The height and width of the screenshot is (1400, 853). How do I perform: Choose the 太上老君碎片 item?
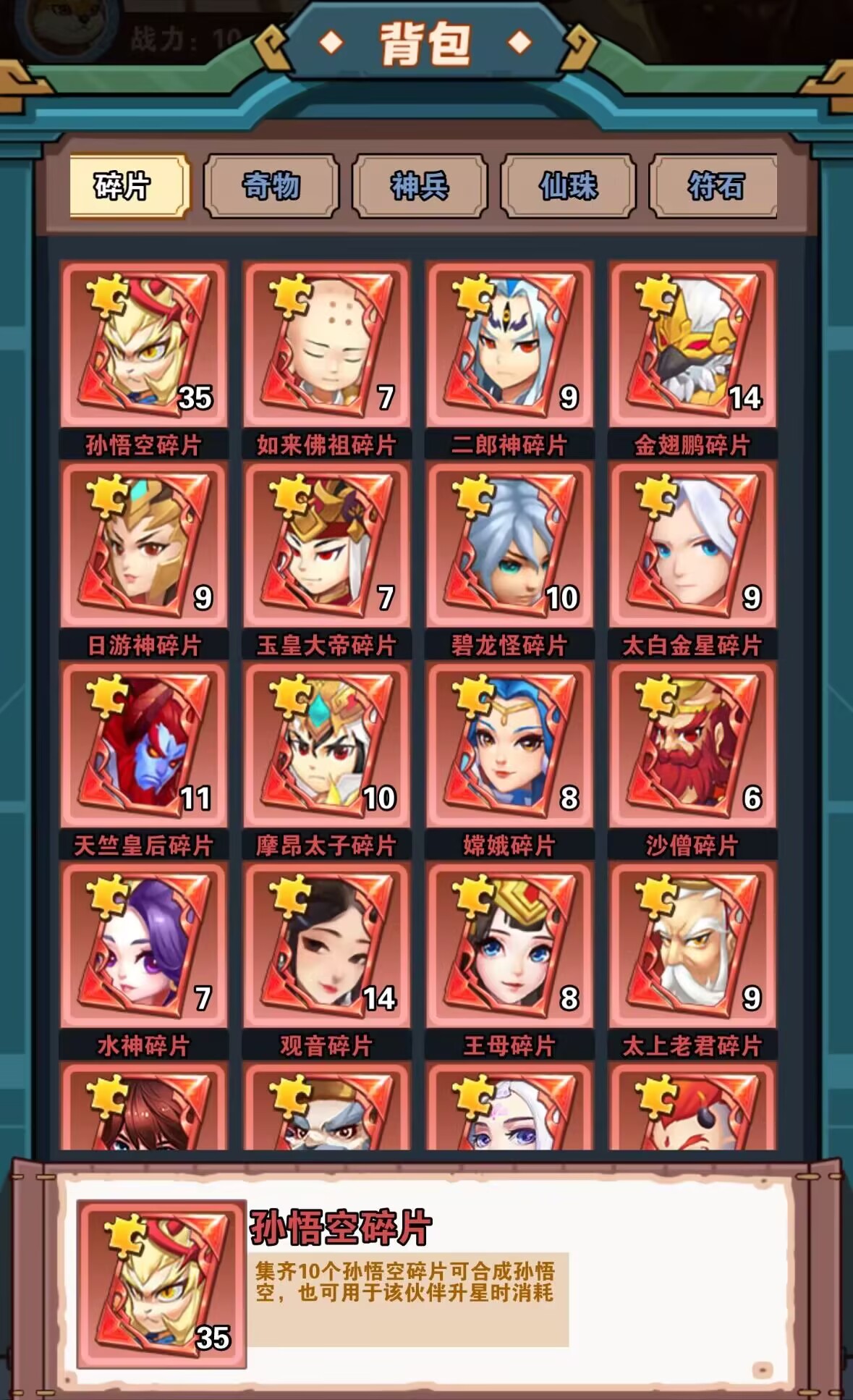692,945
